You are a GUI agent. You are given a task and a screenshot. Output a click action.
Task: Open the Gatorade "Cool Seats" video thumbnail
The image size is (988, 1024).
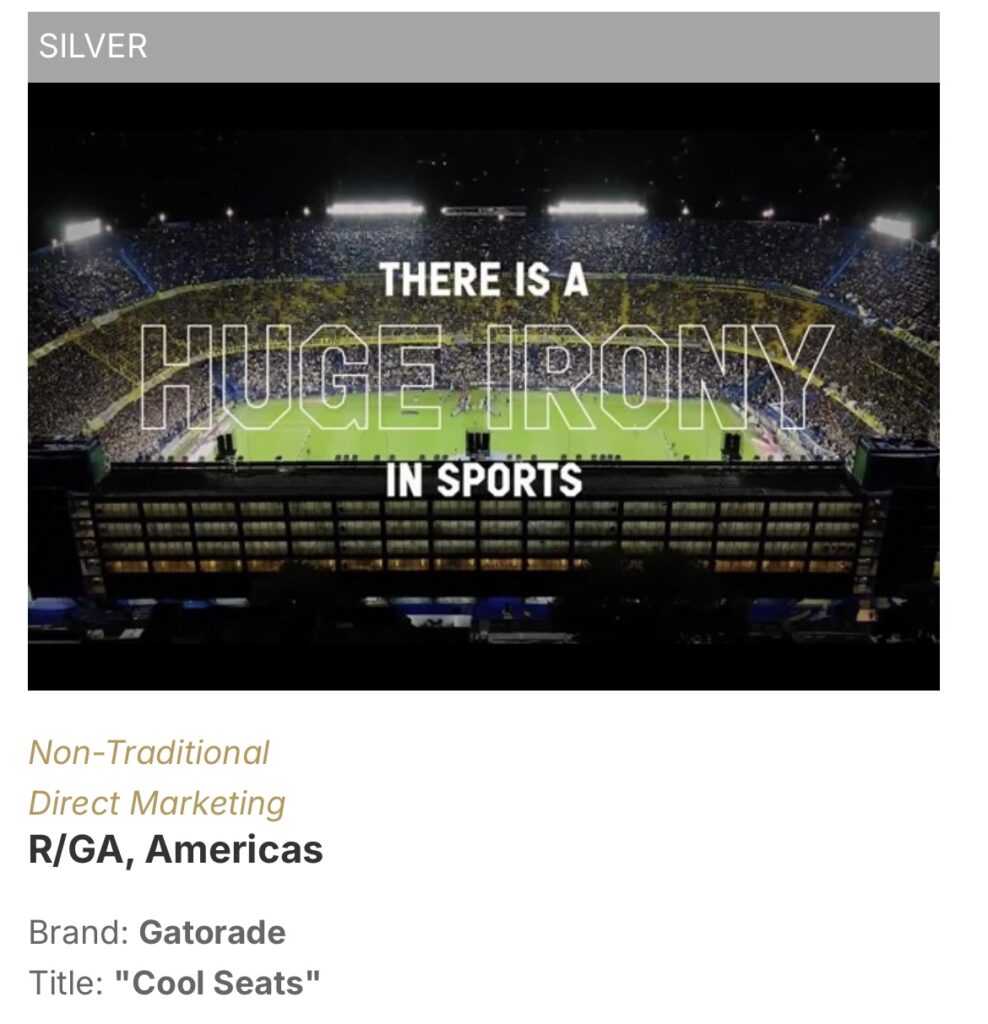483,386
